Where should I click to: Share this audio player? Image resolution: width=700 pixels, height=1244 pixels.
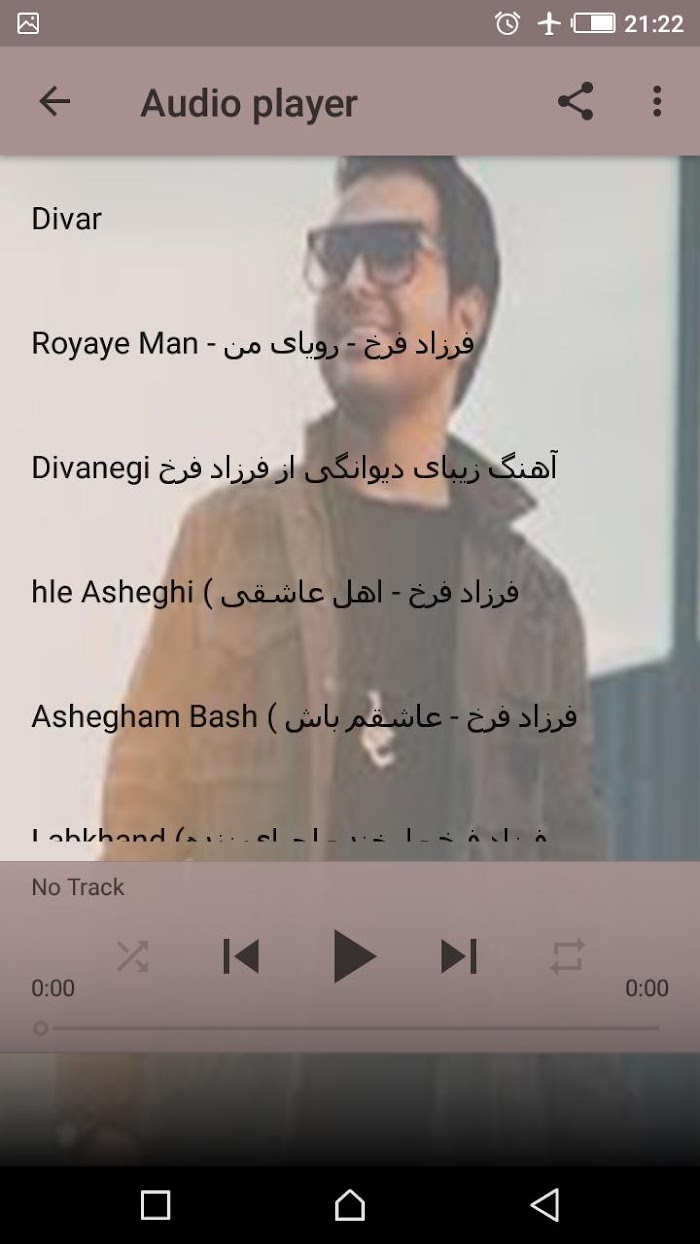pos(575,101)
